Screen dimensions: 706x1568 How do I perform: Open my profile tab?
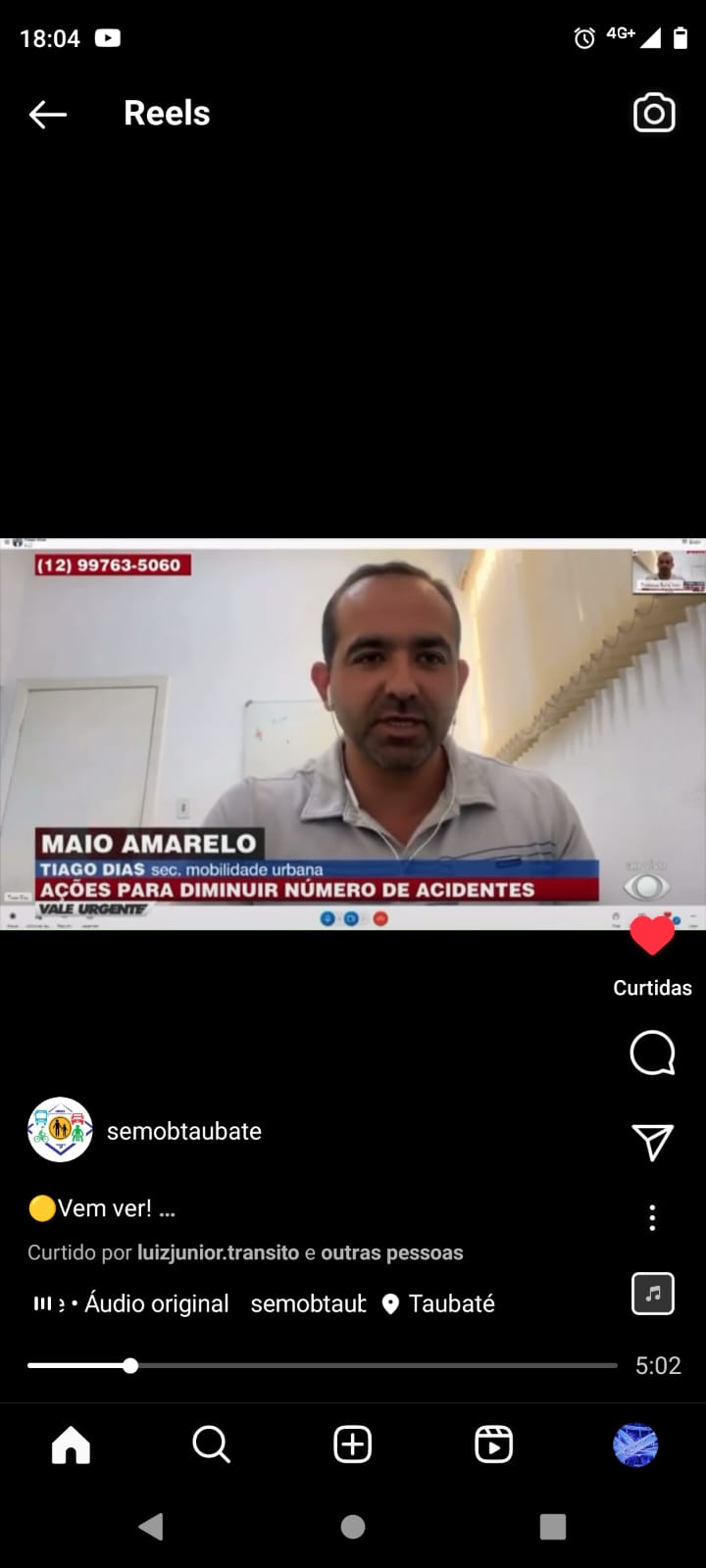pyautogui.click(x=635, y=1445)
